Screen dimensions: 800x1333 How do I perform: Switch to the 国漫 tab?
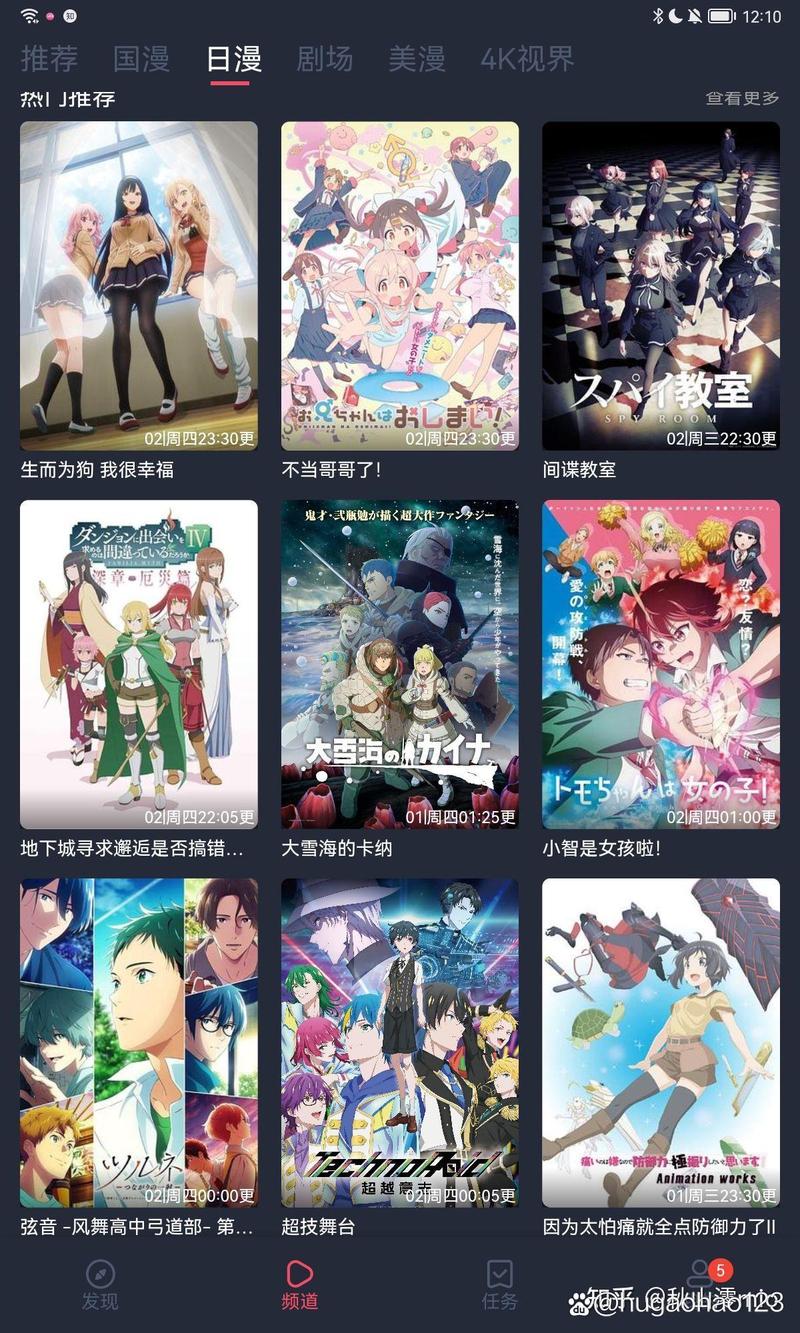141,59
